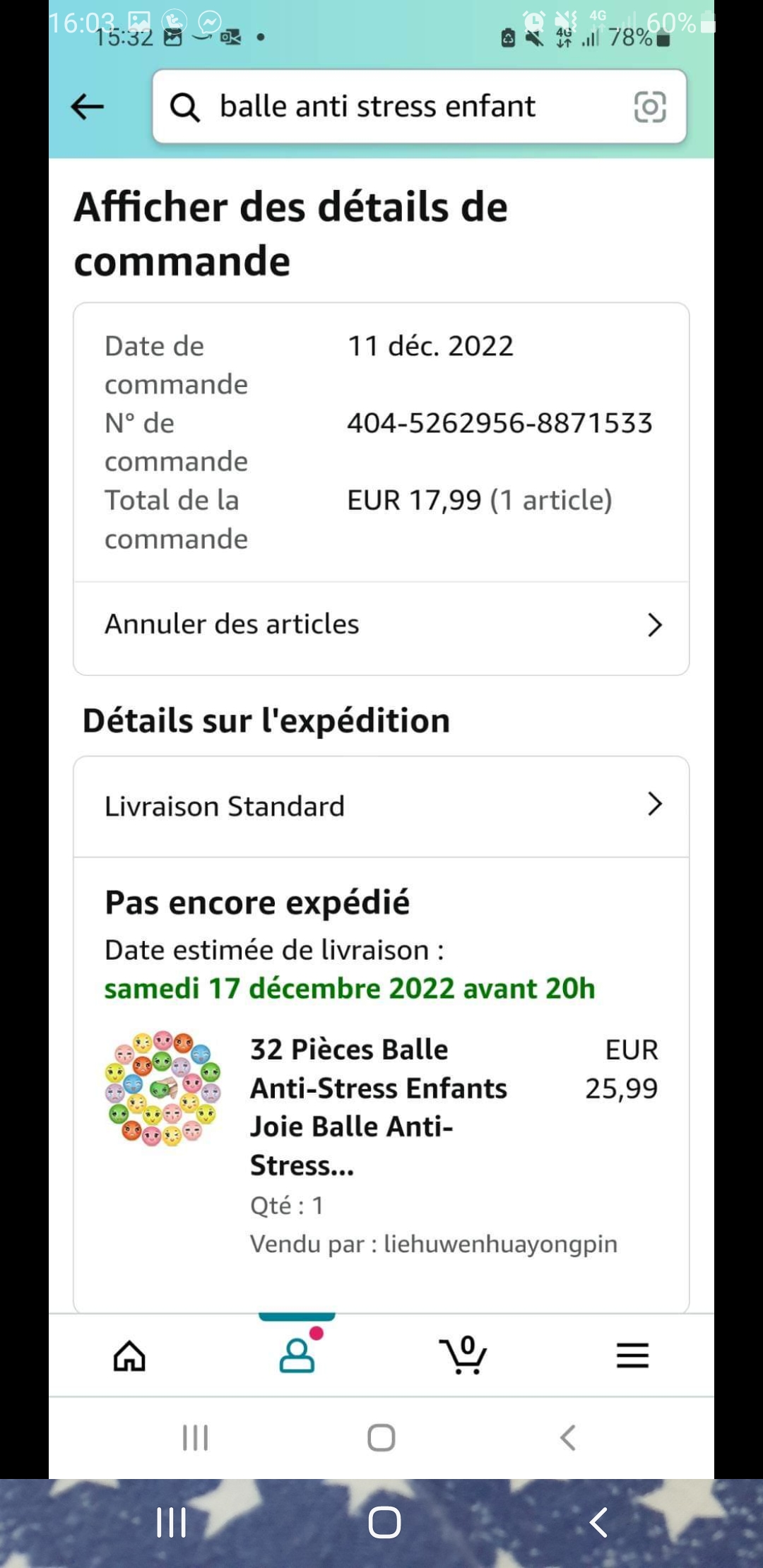Viewport: 763px width, 1568px height.
Task: Tap the search field with balle anti stress enfant
Action: click(x=396, y=107)
